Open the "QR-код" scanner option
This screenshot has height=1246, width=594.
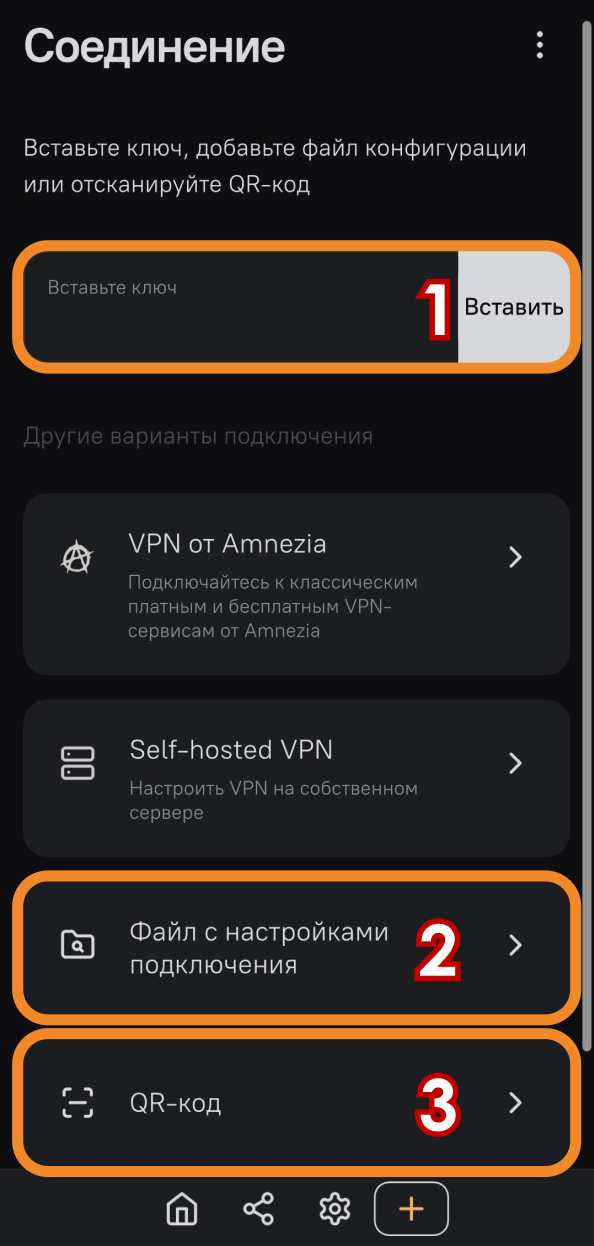pos(297,1103)
